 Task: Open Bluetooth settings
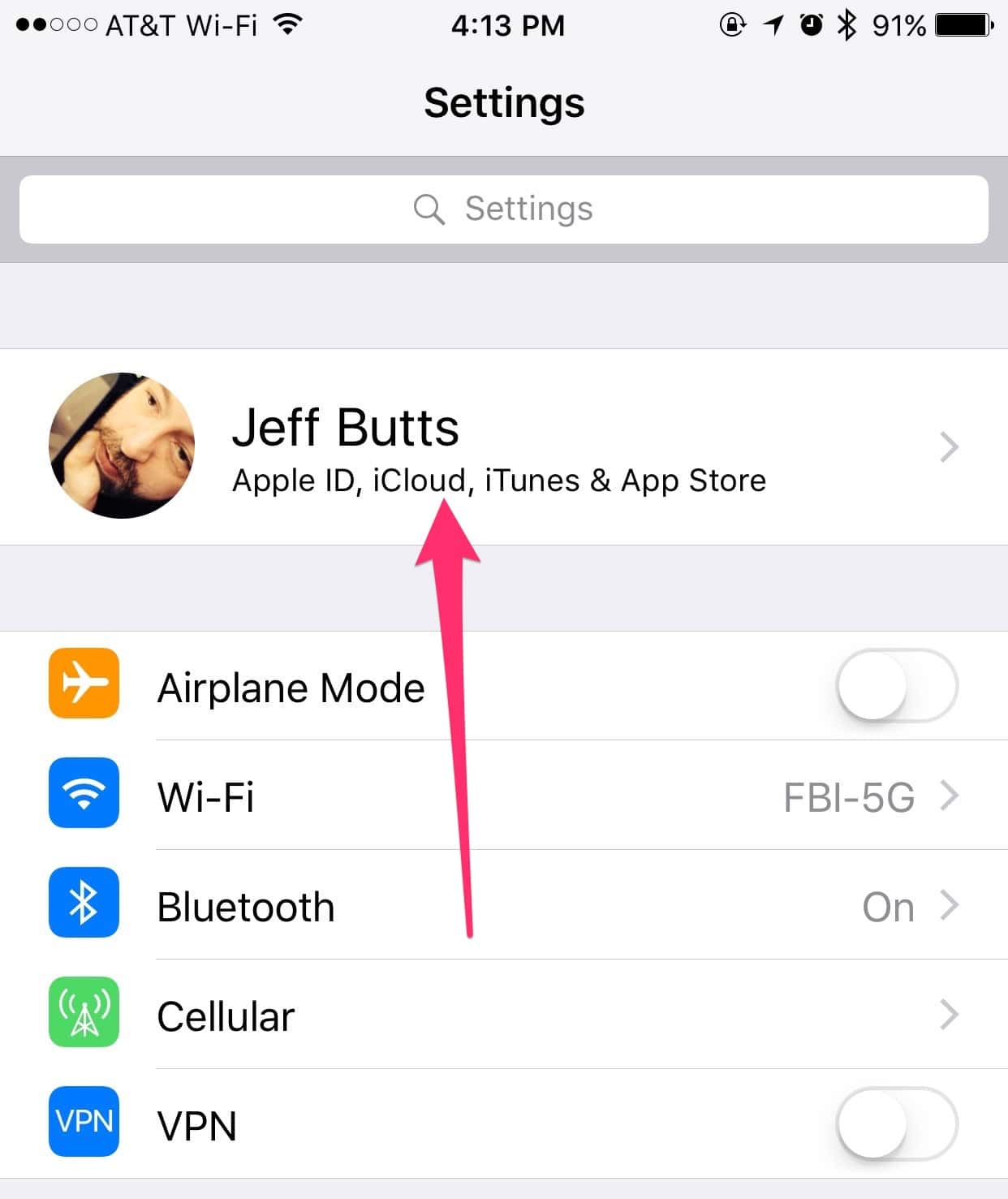pos(503,906)
